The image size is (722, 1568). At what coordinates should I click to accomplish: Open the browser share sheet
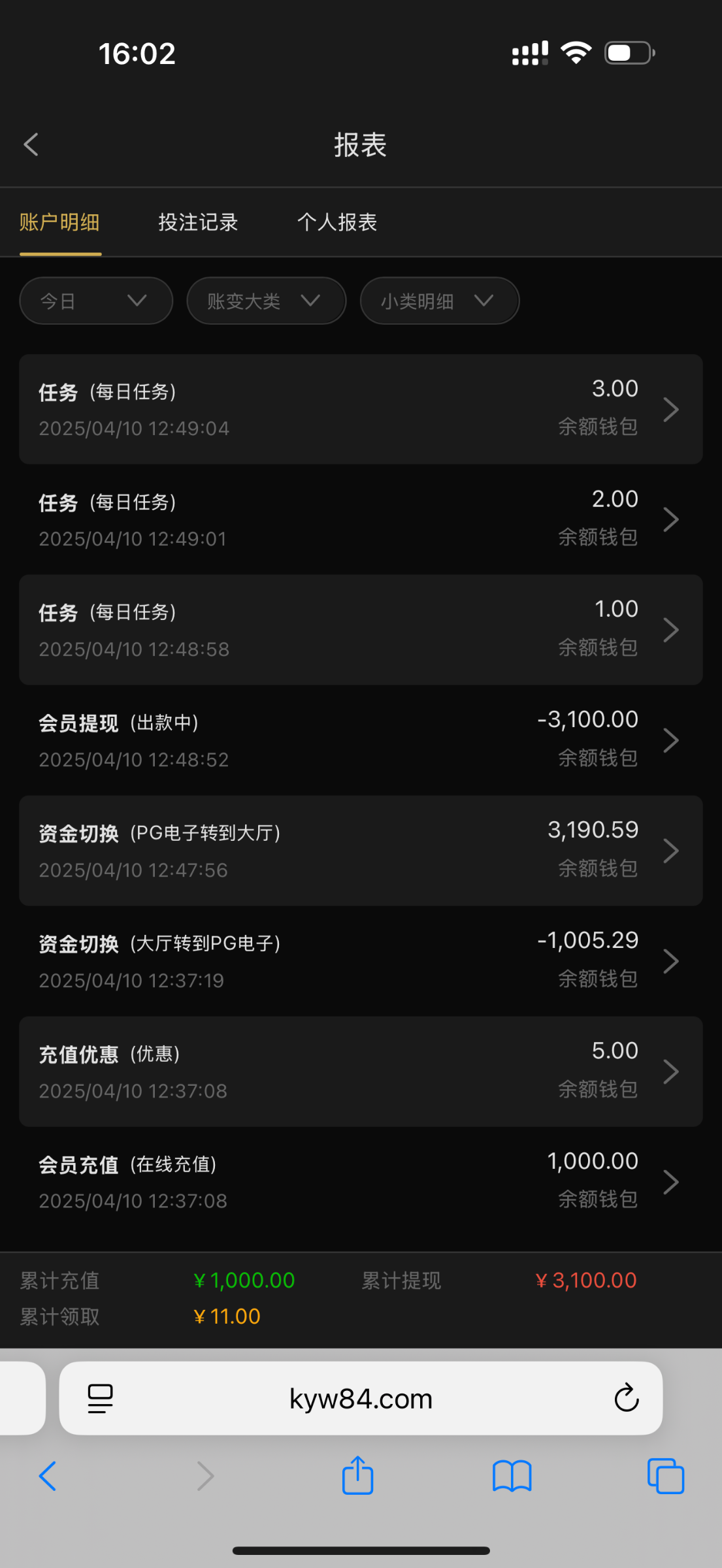(x=357, y=1475)
